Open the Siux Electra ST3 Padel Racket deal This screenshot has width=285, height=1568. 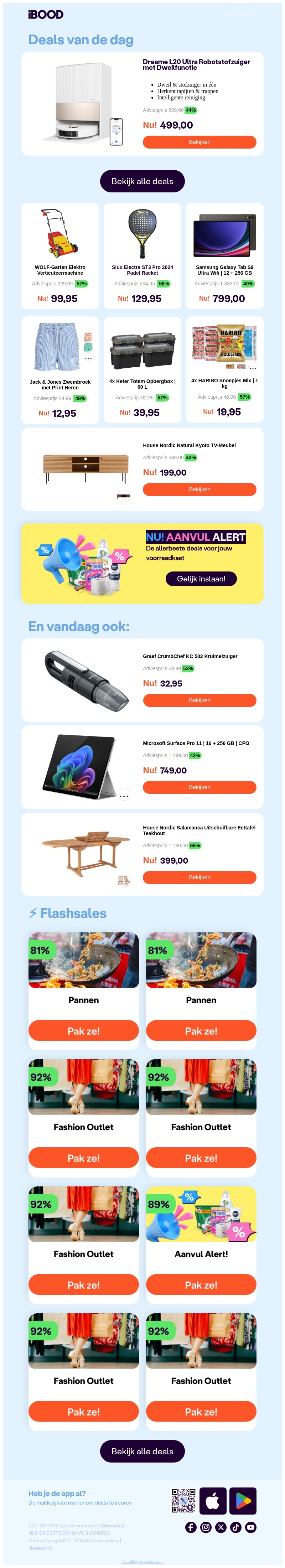tap(142, 256)
